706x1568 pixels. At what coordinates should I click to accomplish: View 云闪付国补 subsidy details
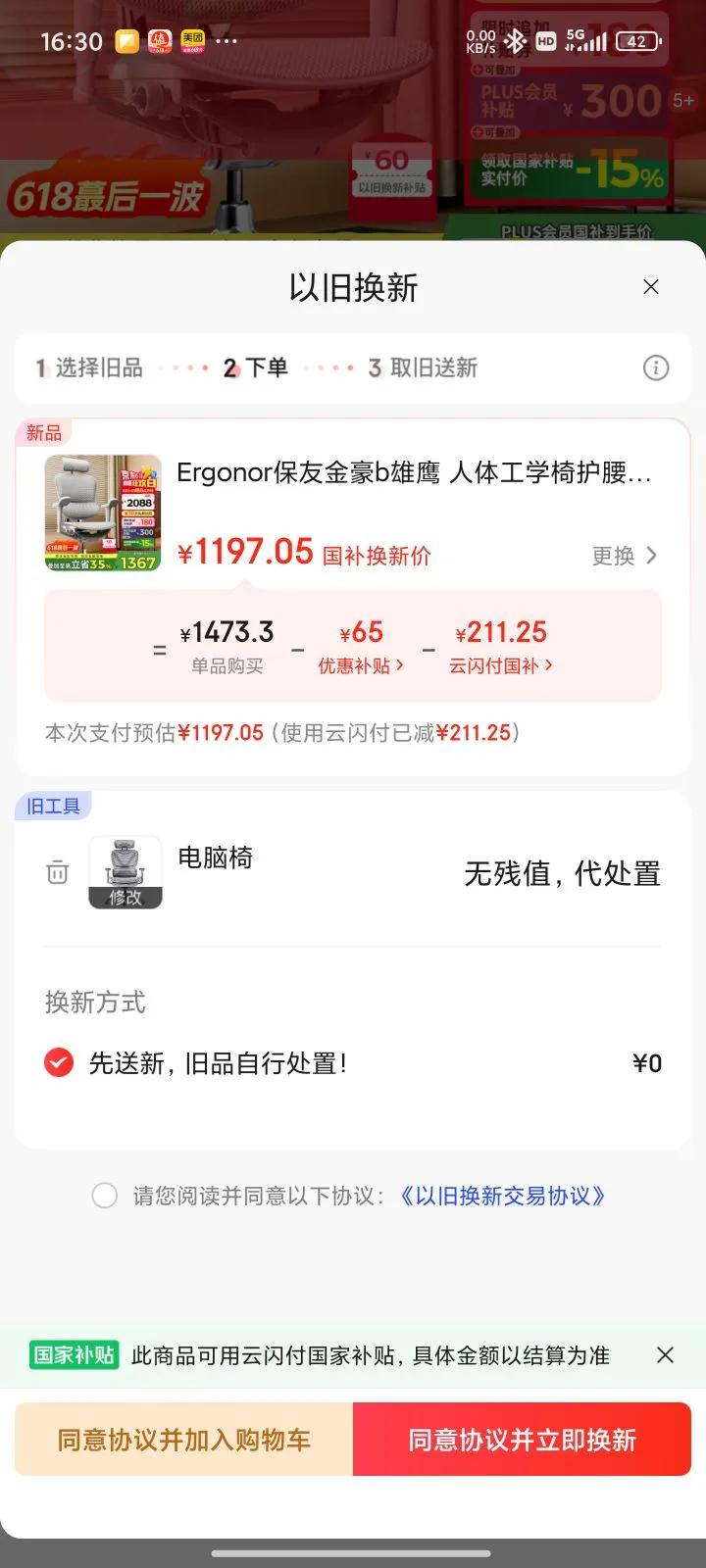click(x=500, y=665)
